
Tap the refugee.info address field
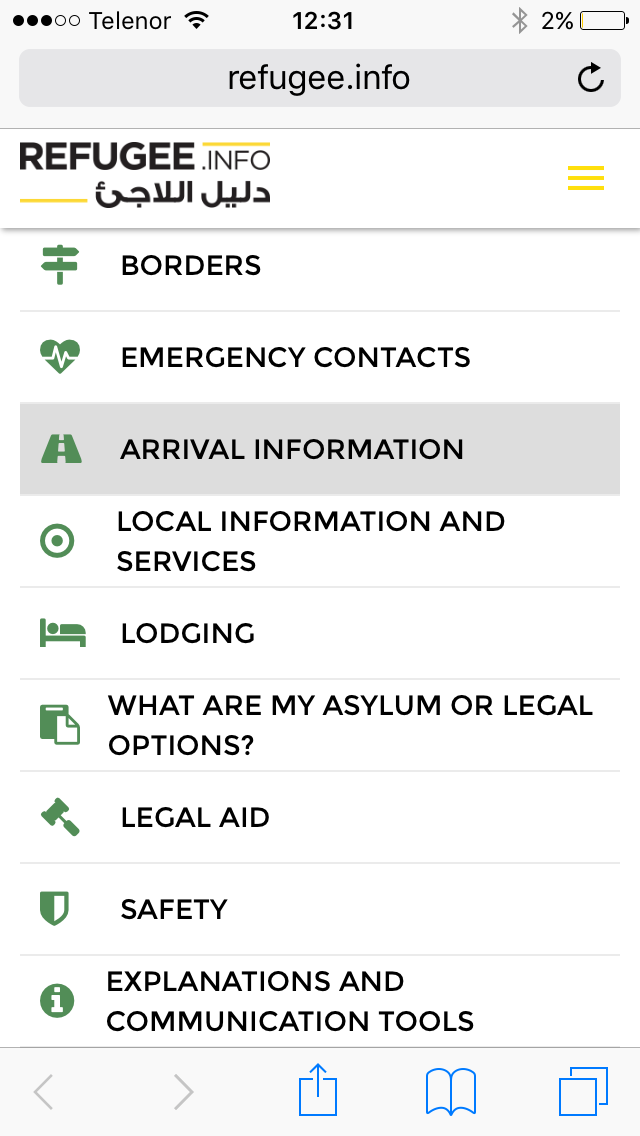(x=320, y=78)
